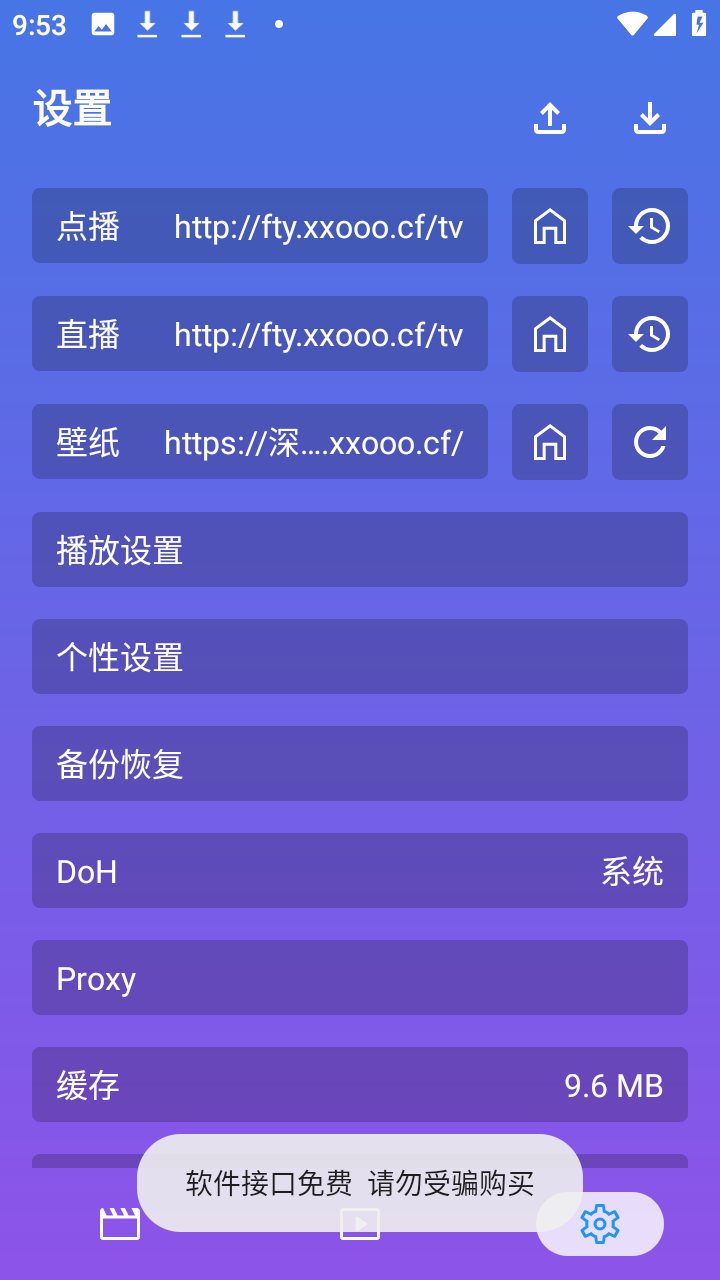
Task: Tap the home icon beside 壁纸
Action: 550,442
